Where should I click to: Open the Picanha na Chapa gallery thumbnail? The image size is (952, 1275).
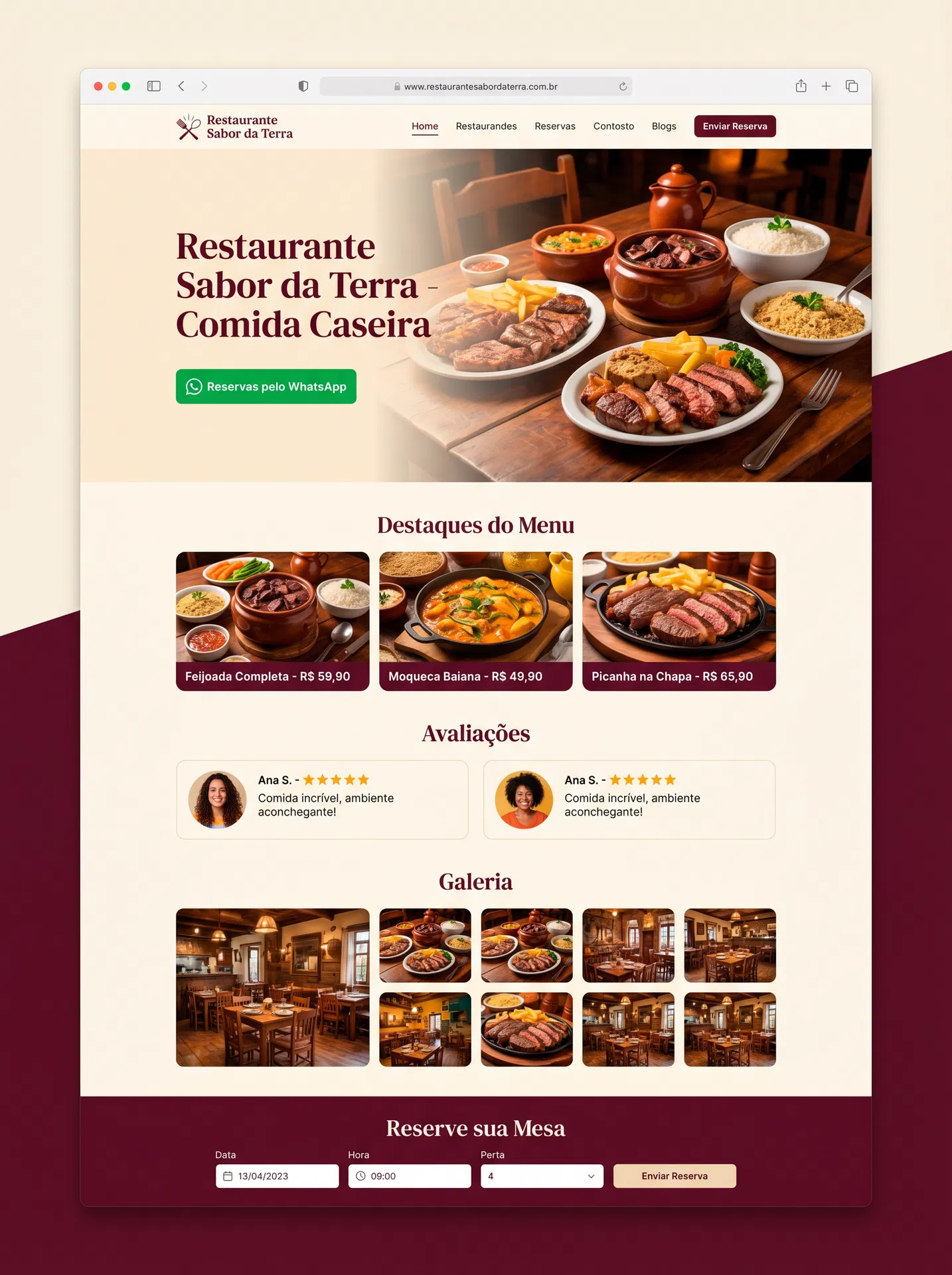click(x=526, y=1029)
